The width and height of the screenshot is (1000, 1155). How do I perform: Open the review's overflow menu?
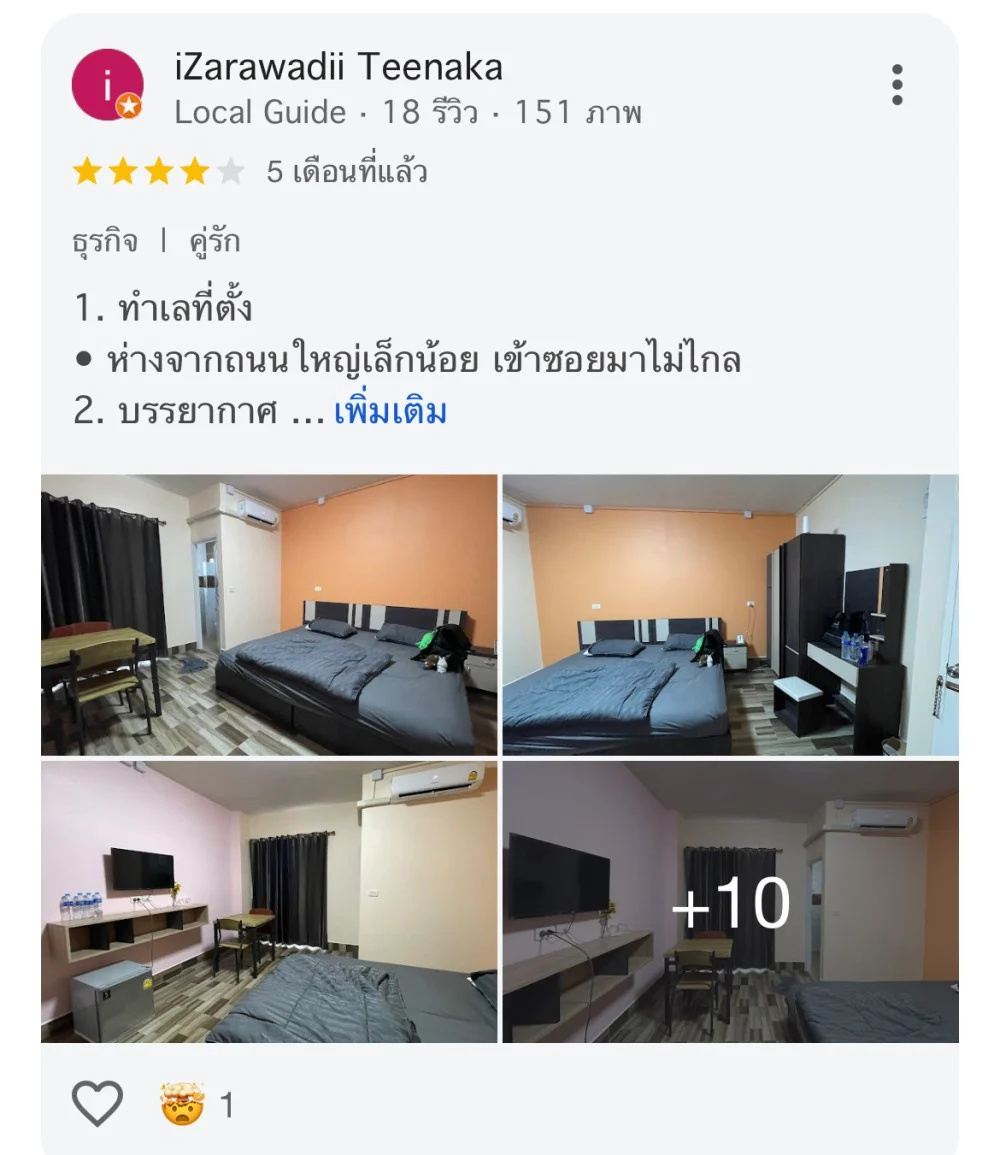pyautogui.click(x=897, y=85)
